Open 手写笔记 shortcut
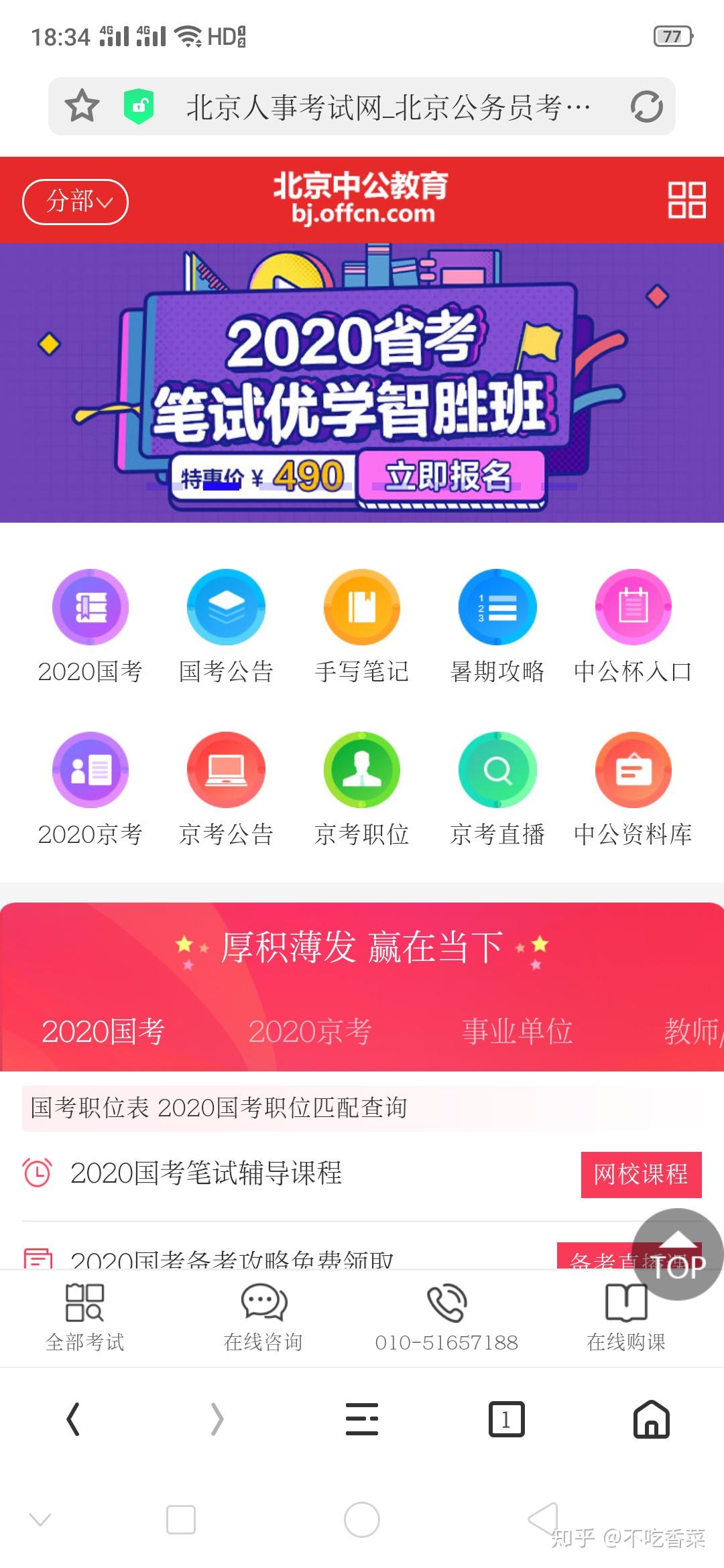This screenshot has height=1568, width=724. [x=361, y=607]
